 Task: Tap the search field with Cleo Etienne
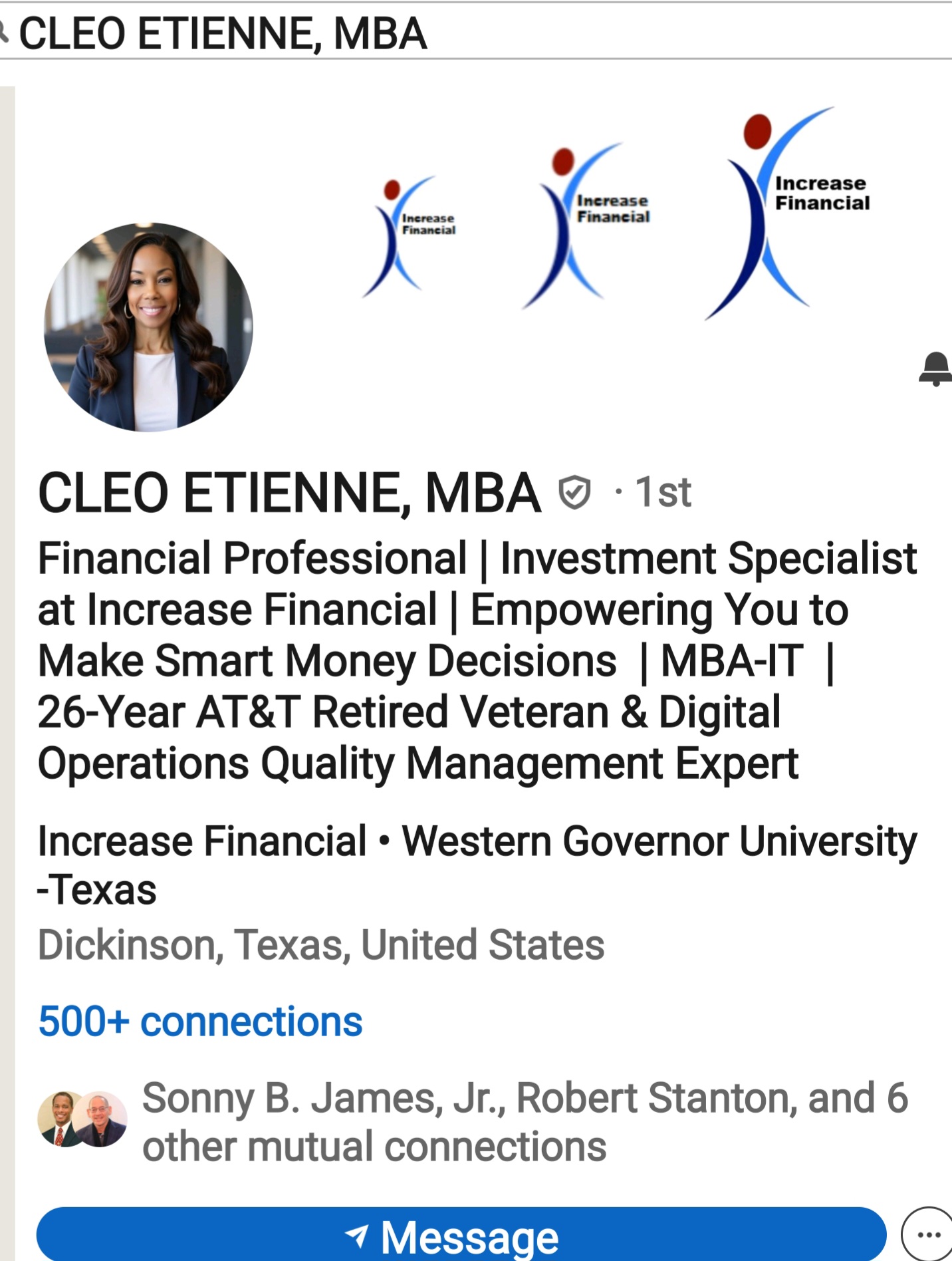(x=465, y=33)
